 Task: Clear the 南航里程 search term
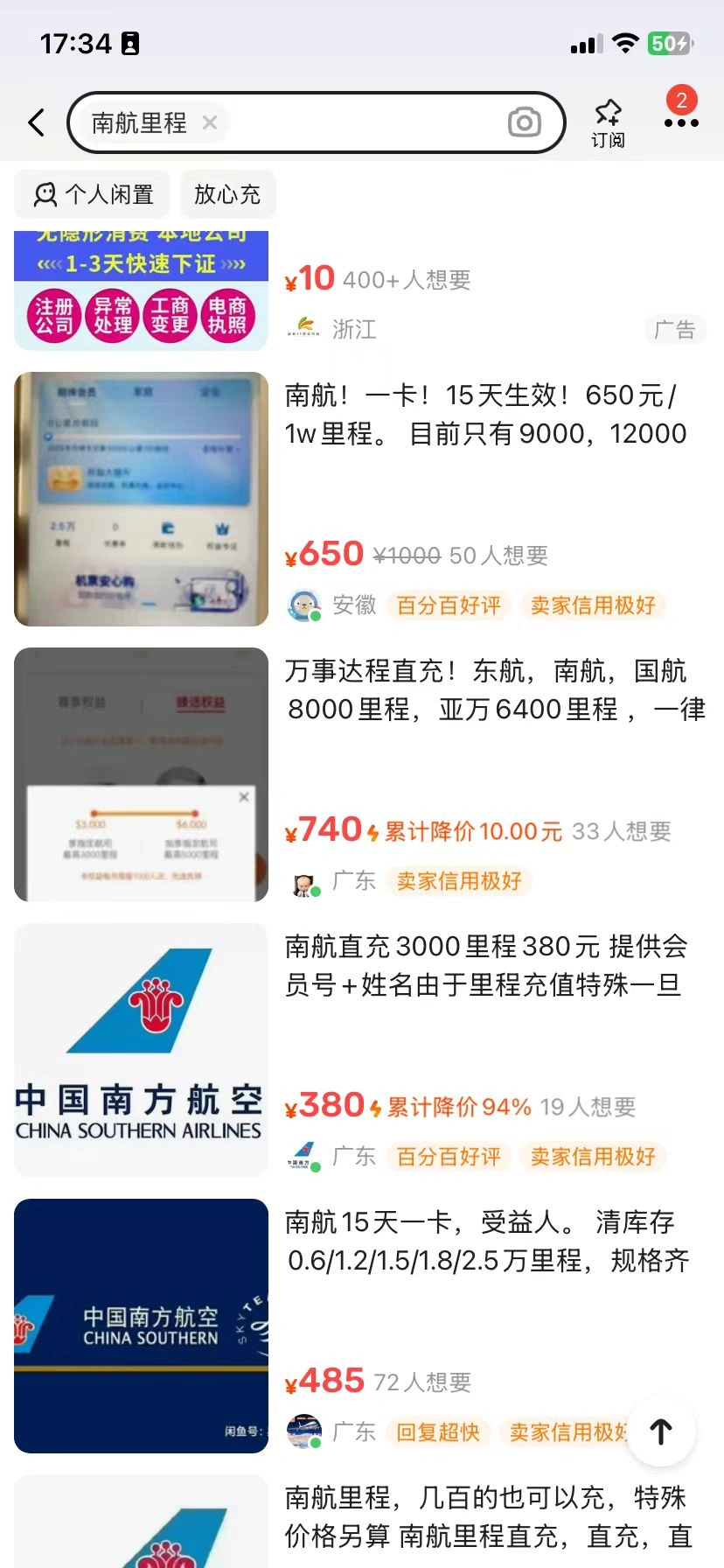tap(210, 122)
